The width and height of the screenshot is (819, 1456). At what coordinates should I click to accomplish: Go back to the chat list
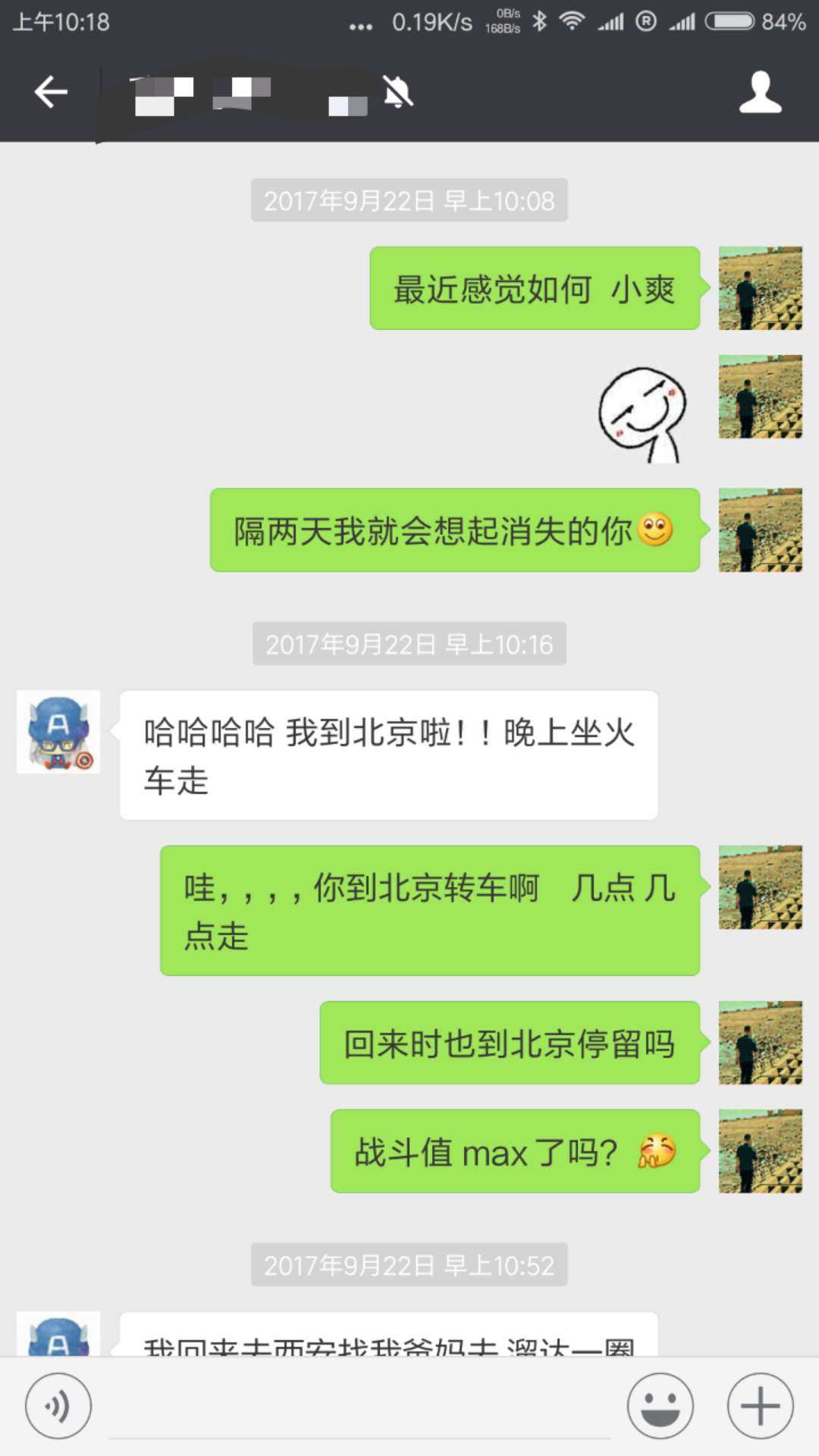[51, 93]
